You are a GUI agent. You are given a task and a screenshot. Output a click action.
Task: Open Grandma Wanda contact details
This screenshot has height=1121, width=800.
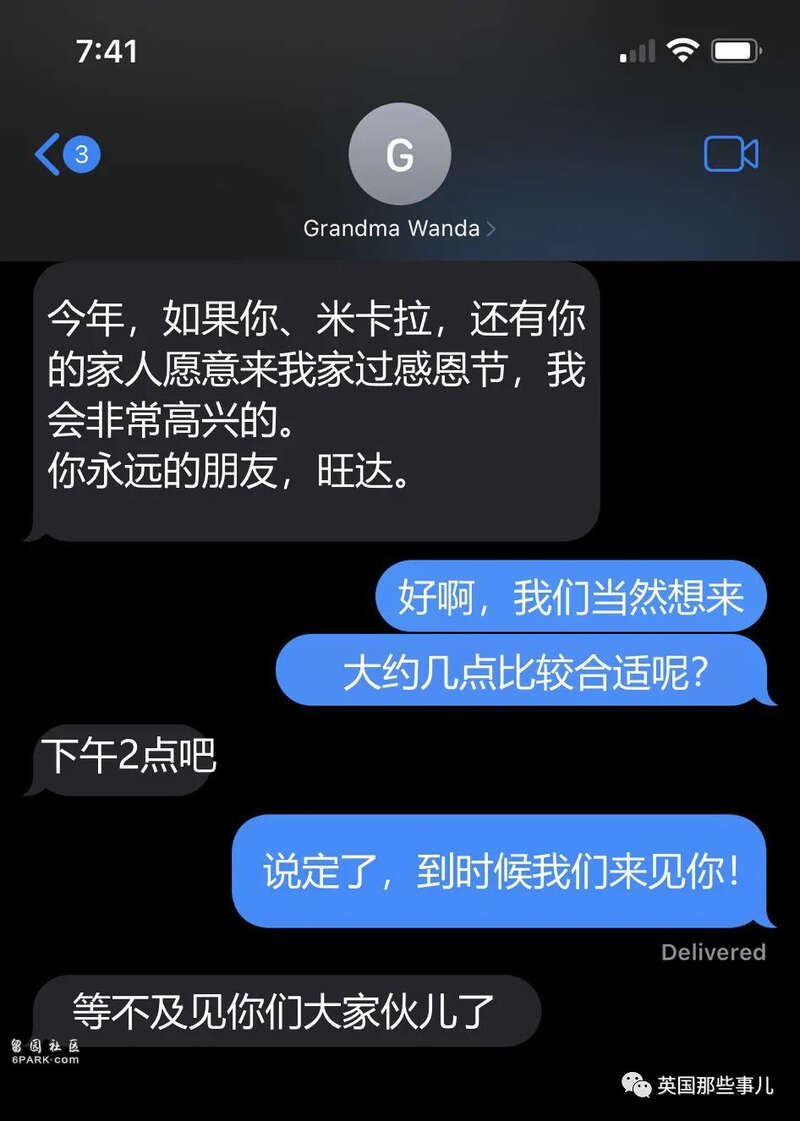[399, 228]
